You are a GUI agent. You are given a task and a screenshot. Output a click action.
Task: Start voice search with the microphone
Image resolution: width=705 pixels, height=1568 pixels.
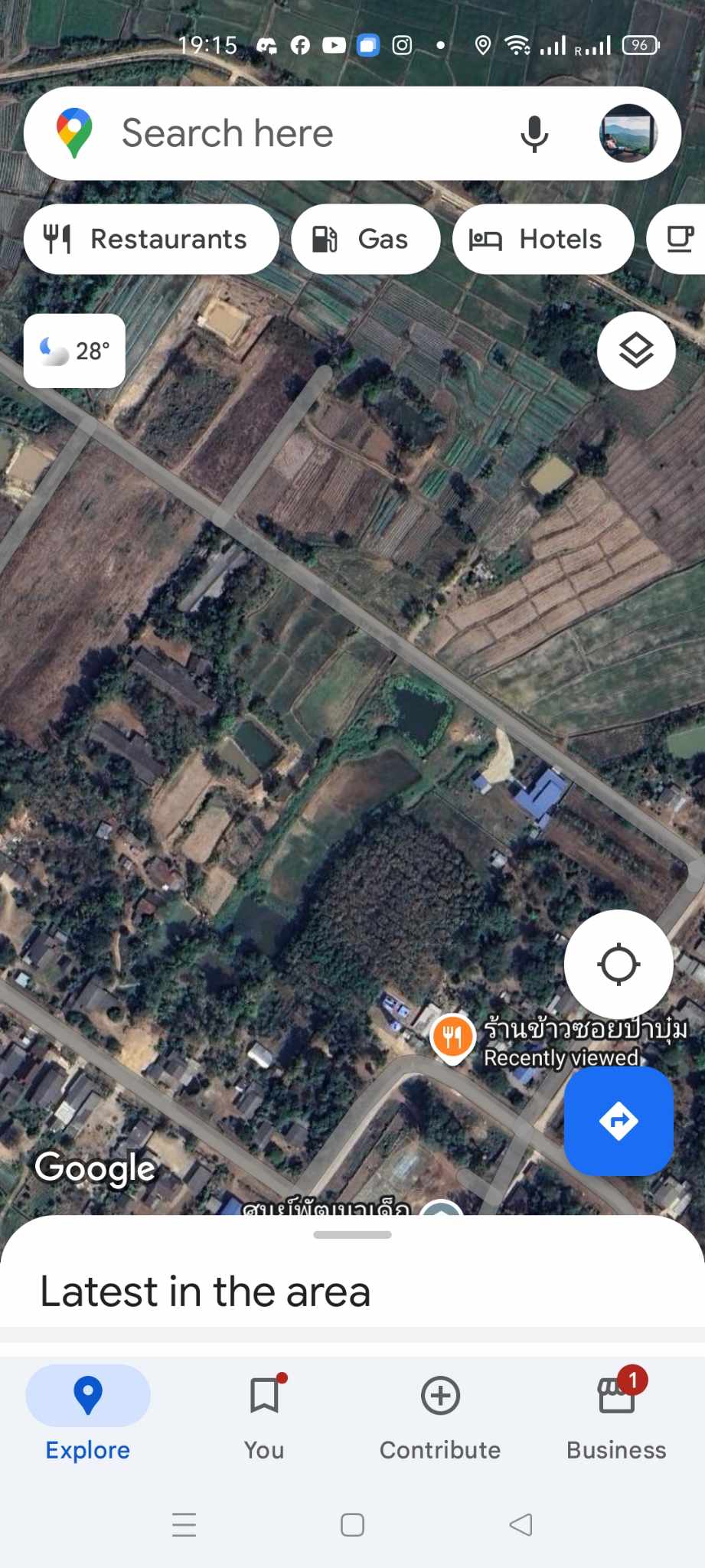point(534,134)
